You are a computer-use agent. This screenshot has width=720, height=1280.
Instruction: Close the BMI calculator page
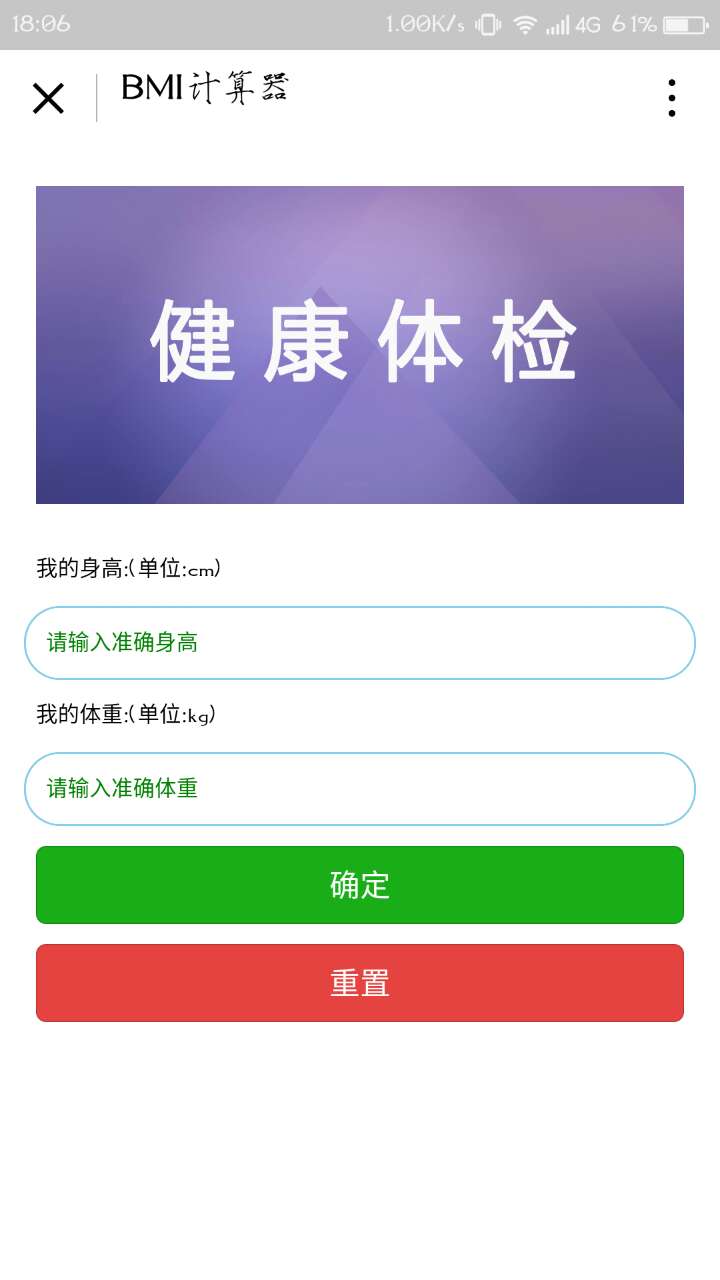click(x=48, y=98)
